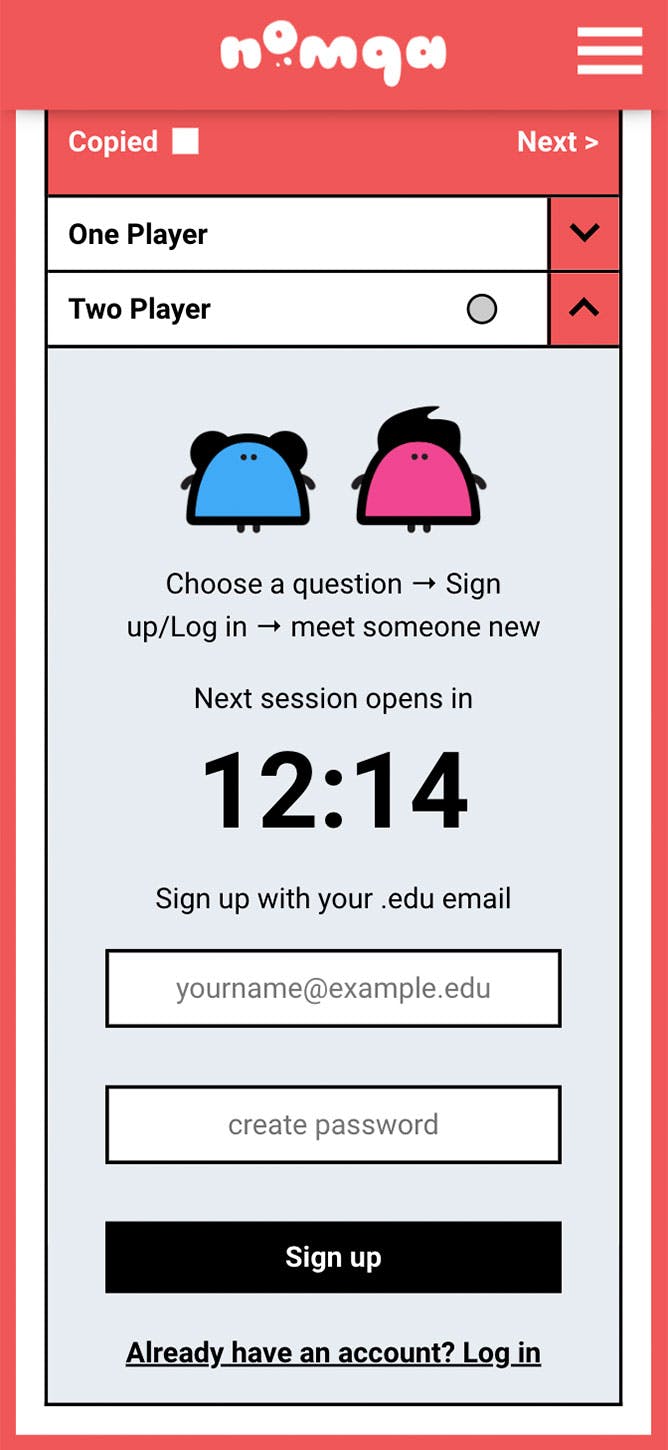Open the hamburger menu

pyautogui.click(x=609, y=50)
